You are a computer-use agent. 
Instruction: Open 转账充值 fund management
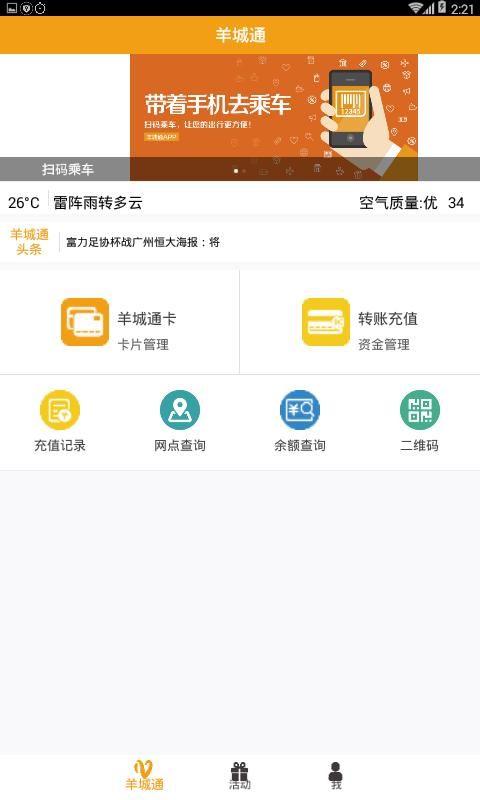click(x=360, y=322)
